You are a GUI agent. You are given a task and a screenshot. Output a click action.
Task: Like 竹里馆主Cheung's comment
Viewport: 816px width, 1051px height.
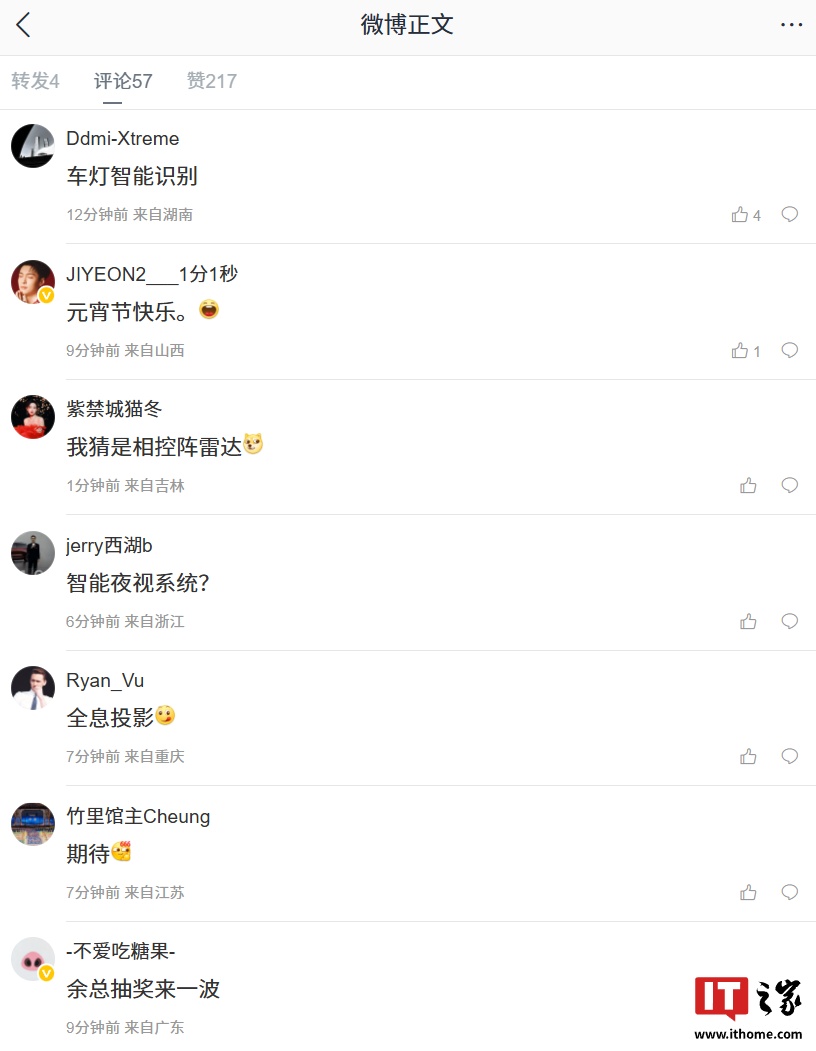click(748, 893)
